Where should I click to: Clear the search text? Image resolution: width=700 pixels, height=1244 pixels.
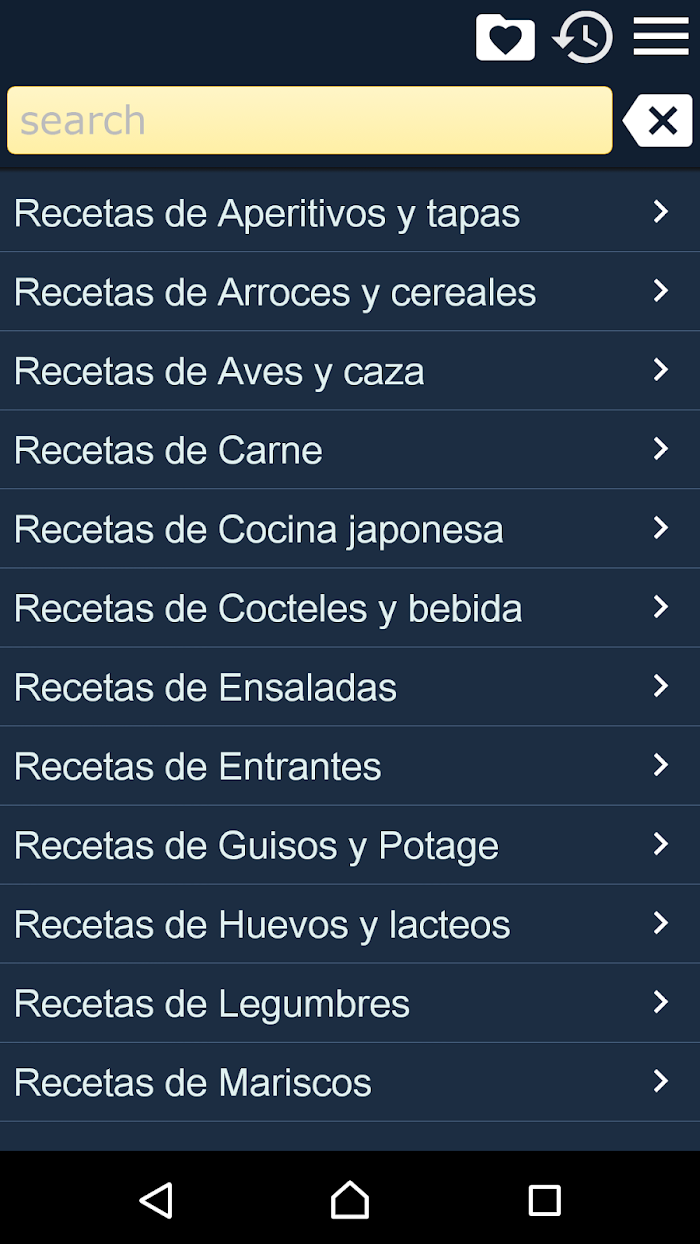pyautogui.click(x=659, y=120)
